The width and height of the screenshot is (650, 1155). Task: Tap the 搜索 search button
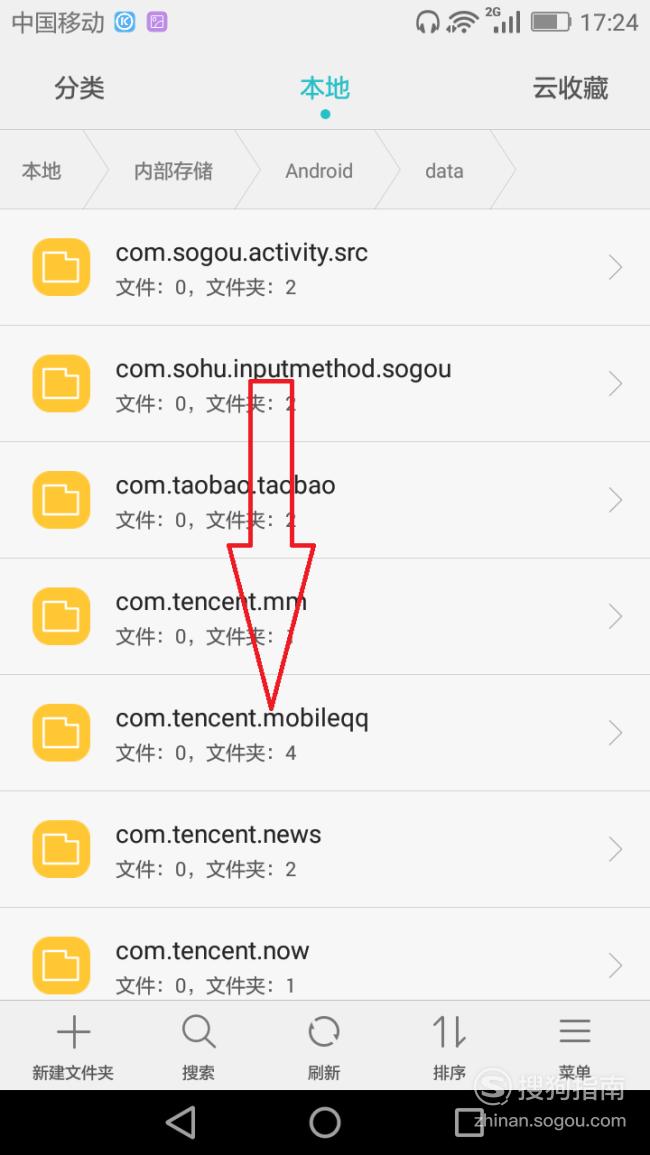198,1046
